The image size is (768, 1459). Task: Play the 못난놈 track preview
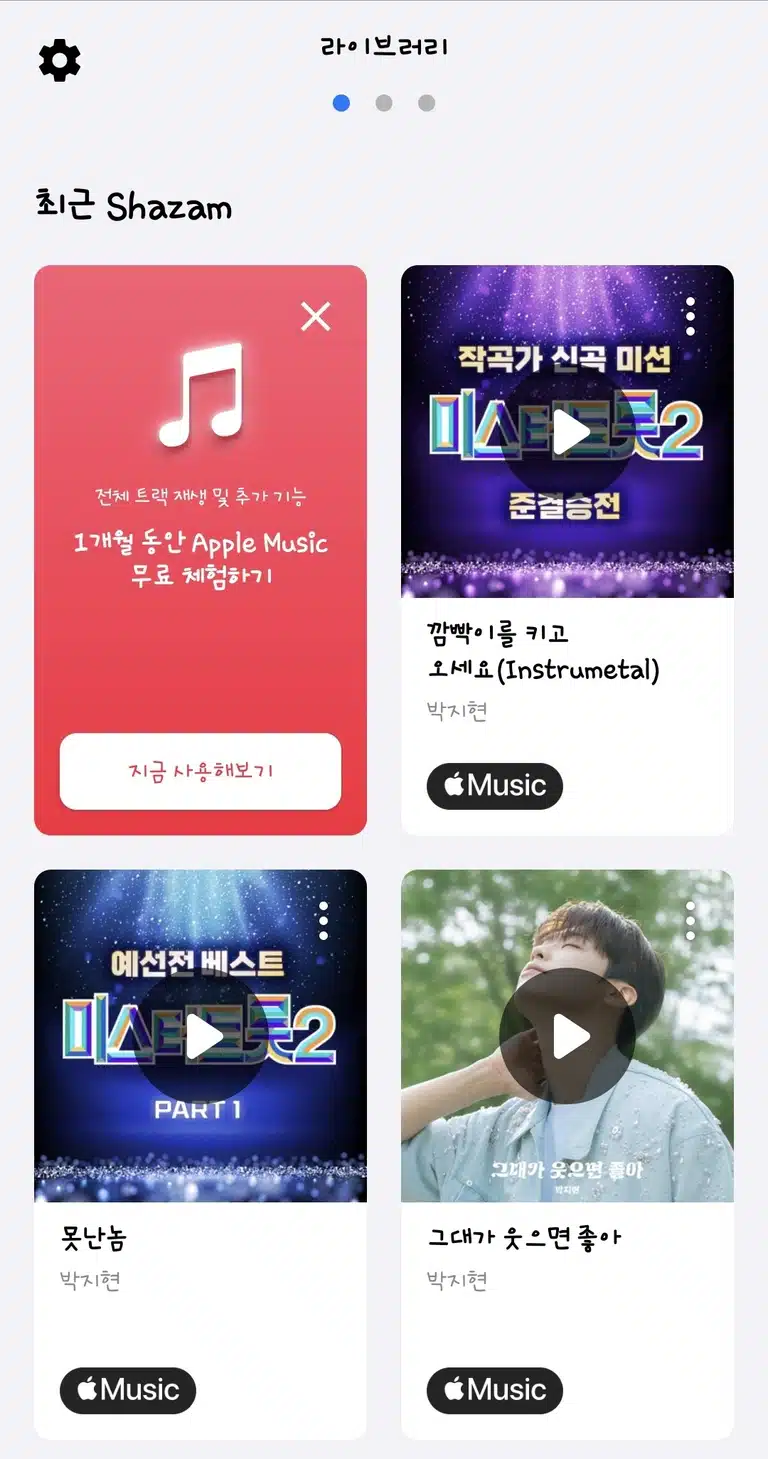201,1036
